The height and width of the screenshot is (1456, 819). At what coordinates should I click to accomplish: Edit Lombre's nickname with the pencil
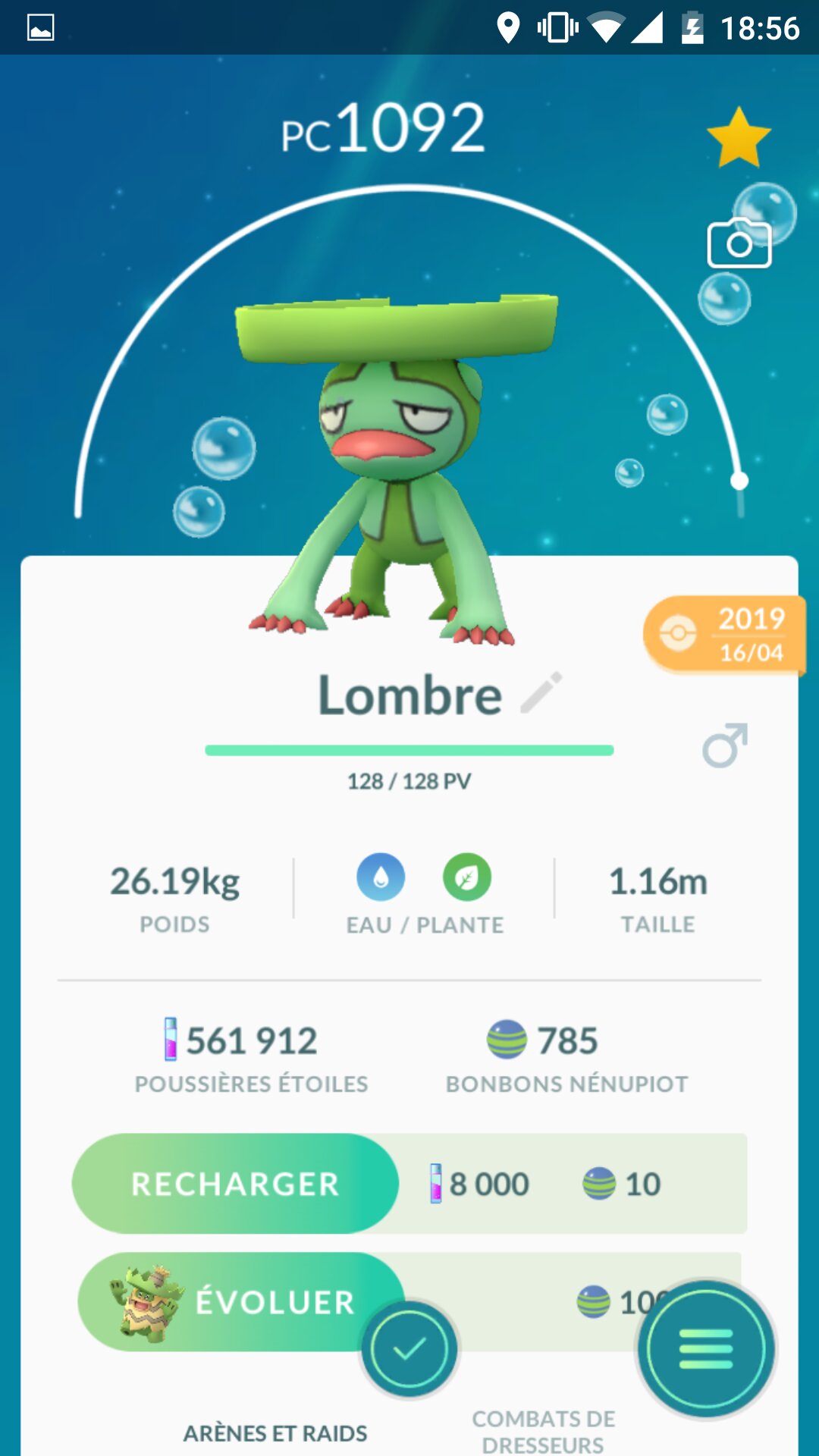541,692
